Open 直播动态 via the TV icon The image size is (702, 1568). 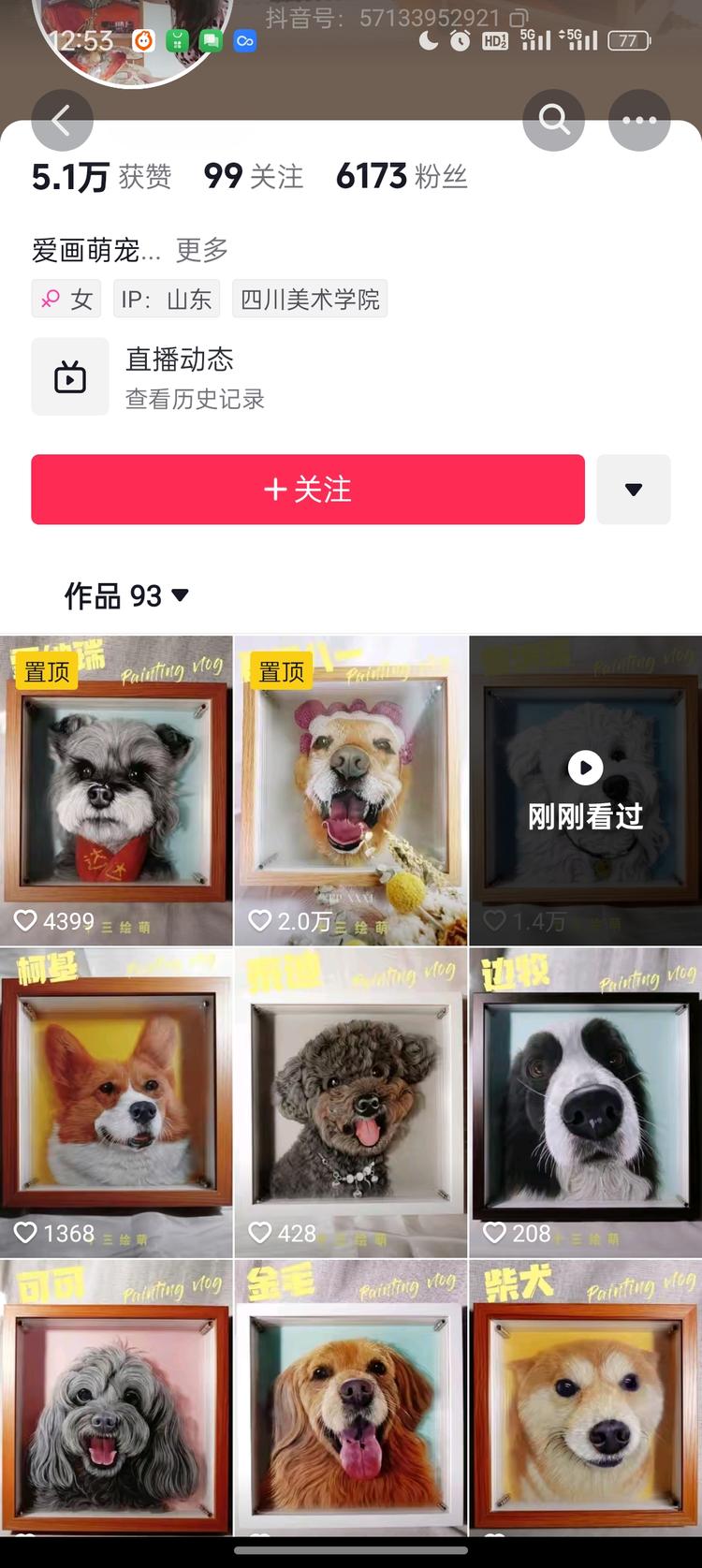(69, 376)
